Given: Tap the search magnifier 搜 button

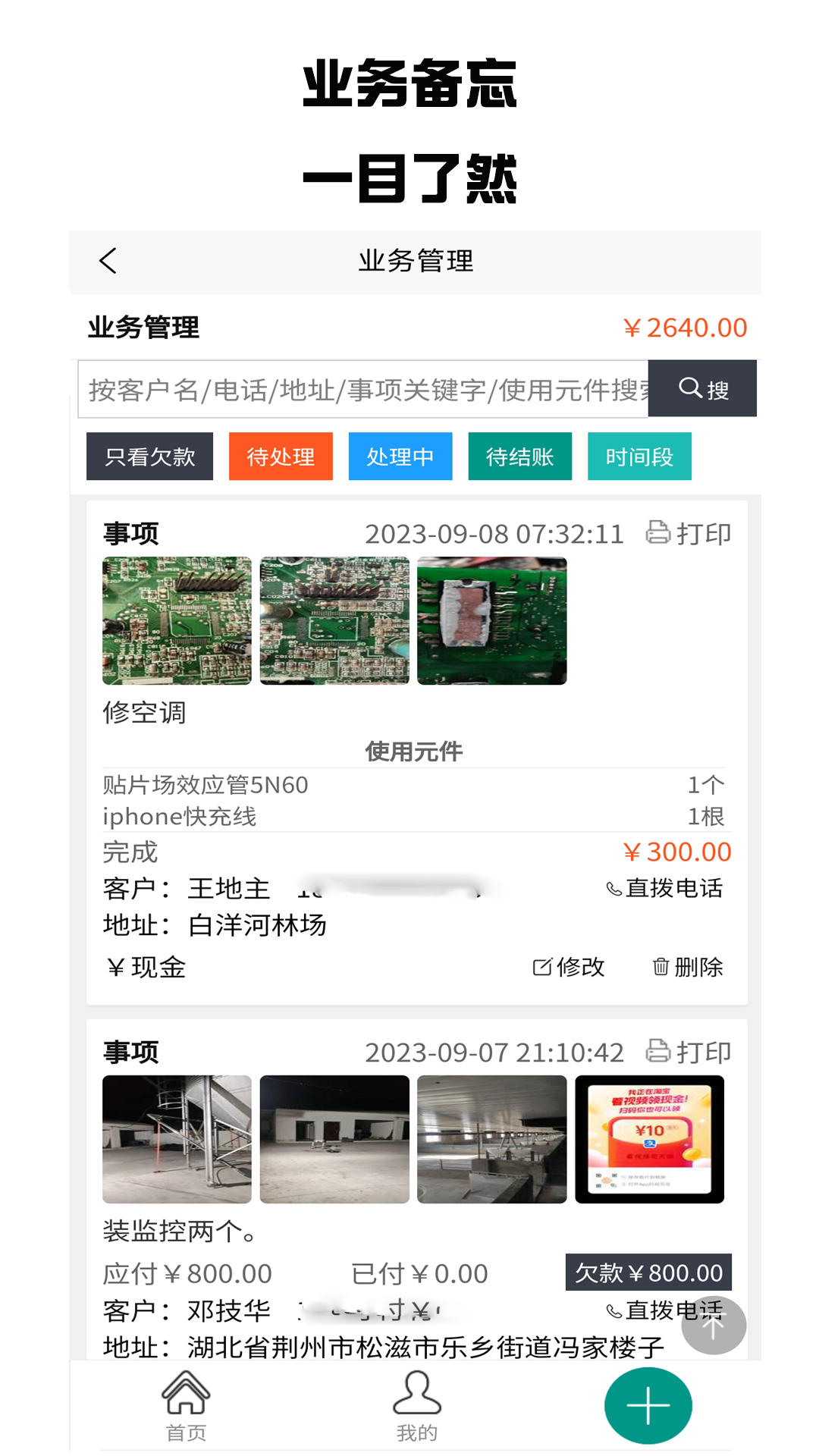Looking at the screenshot, I should (x=701, y=388).
